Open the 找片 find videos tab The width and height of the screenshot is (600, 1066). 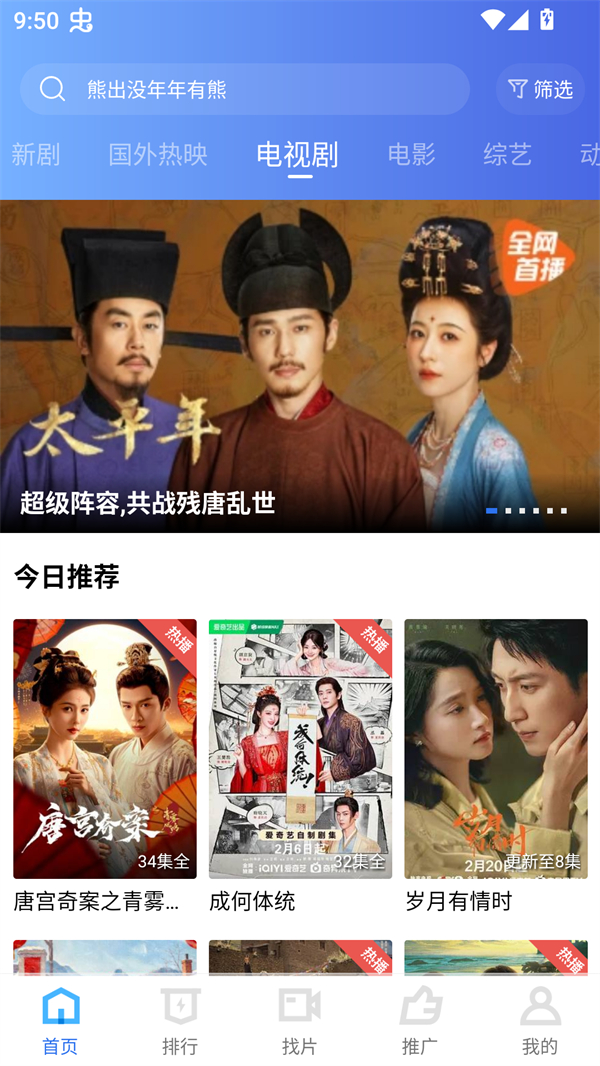click(299, 1022)
